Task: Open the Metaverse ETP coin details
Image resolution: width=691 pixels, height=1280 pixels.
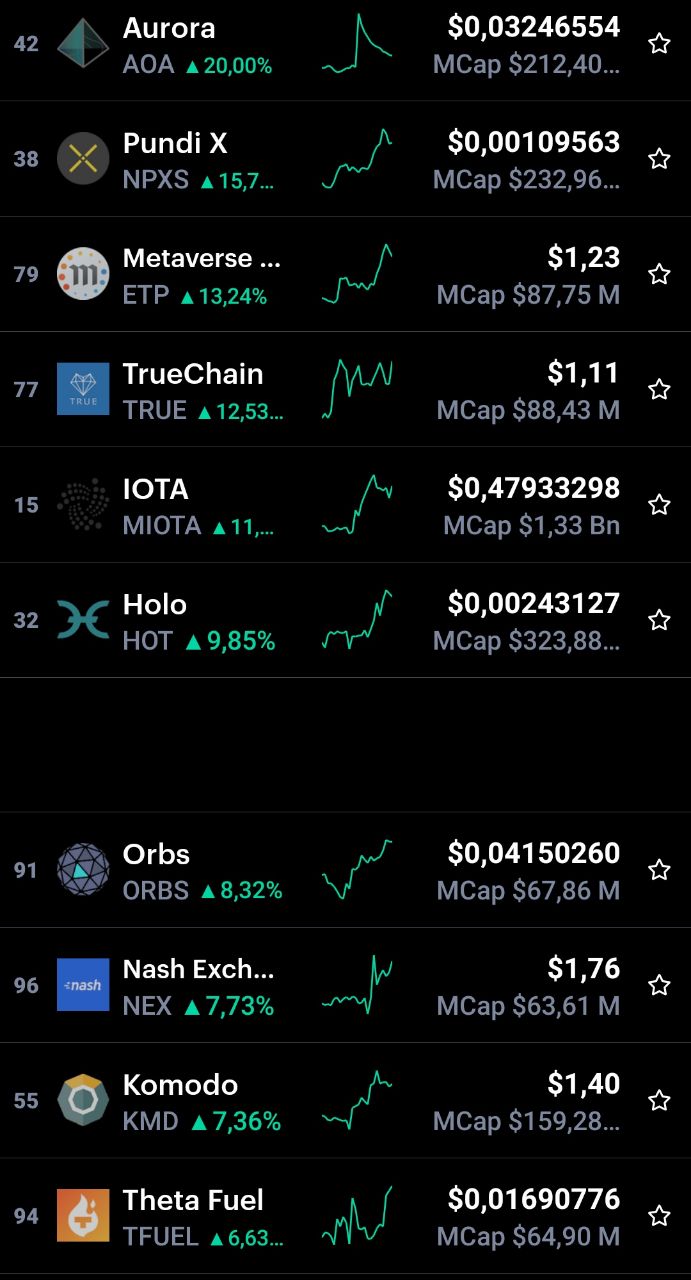Action: (x=345, y=274)
